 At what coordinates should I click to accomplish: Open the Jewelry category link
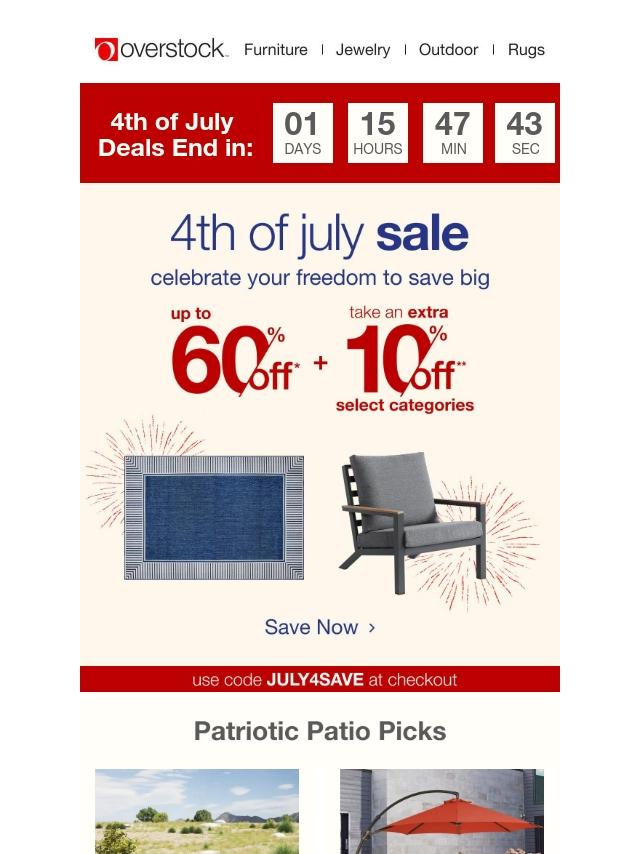(x=363, y=49)
